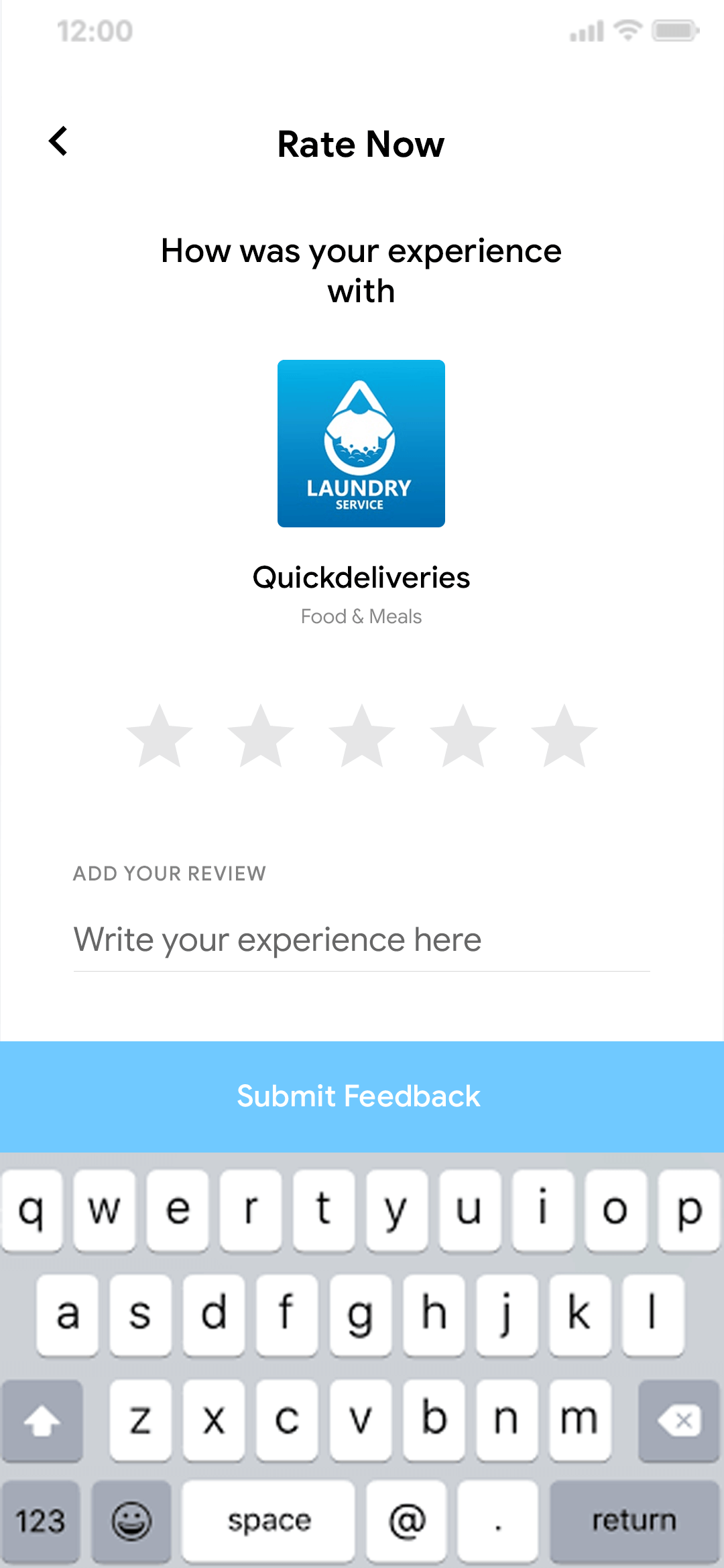Rate the experience two stars
Image resolution: width=724 pixels, height=1568 pixels.
261,737
